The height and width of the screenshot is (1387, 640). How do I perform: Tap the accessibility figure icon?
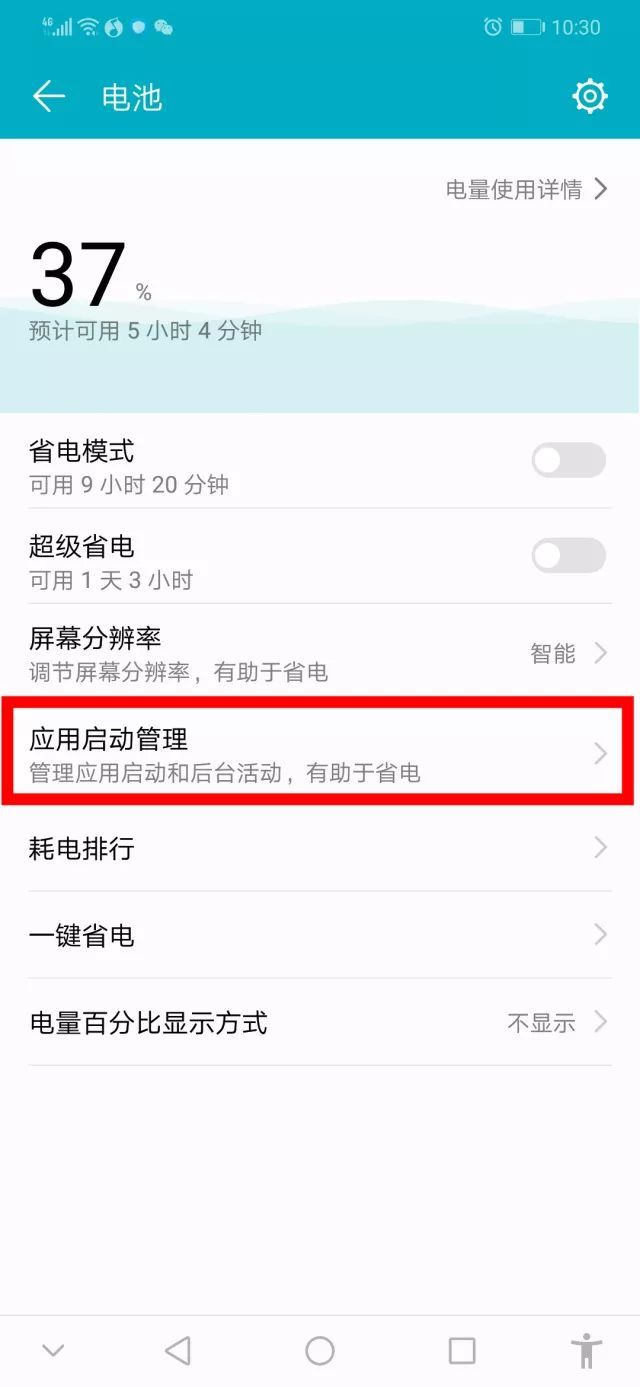pos(587,1351)
